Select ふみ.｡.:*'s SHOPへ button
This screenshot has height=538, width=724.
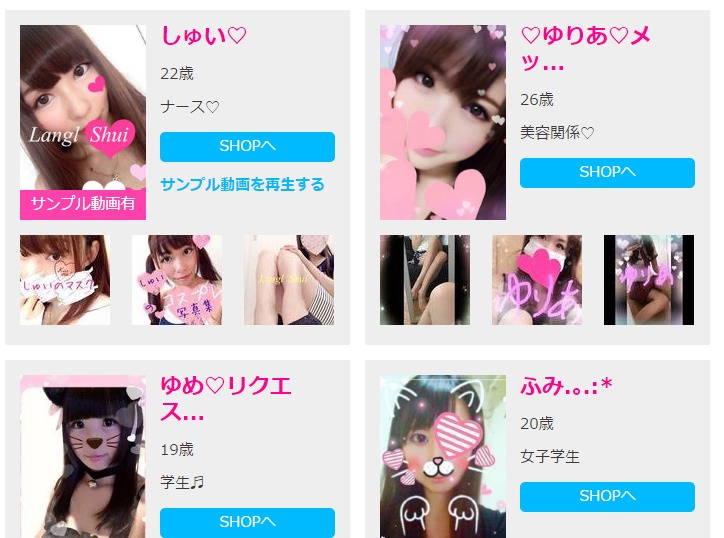pyautogui.click(x=607, y=496)
